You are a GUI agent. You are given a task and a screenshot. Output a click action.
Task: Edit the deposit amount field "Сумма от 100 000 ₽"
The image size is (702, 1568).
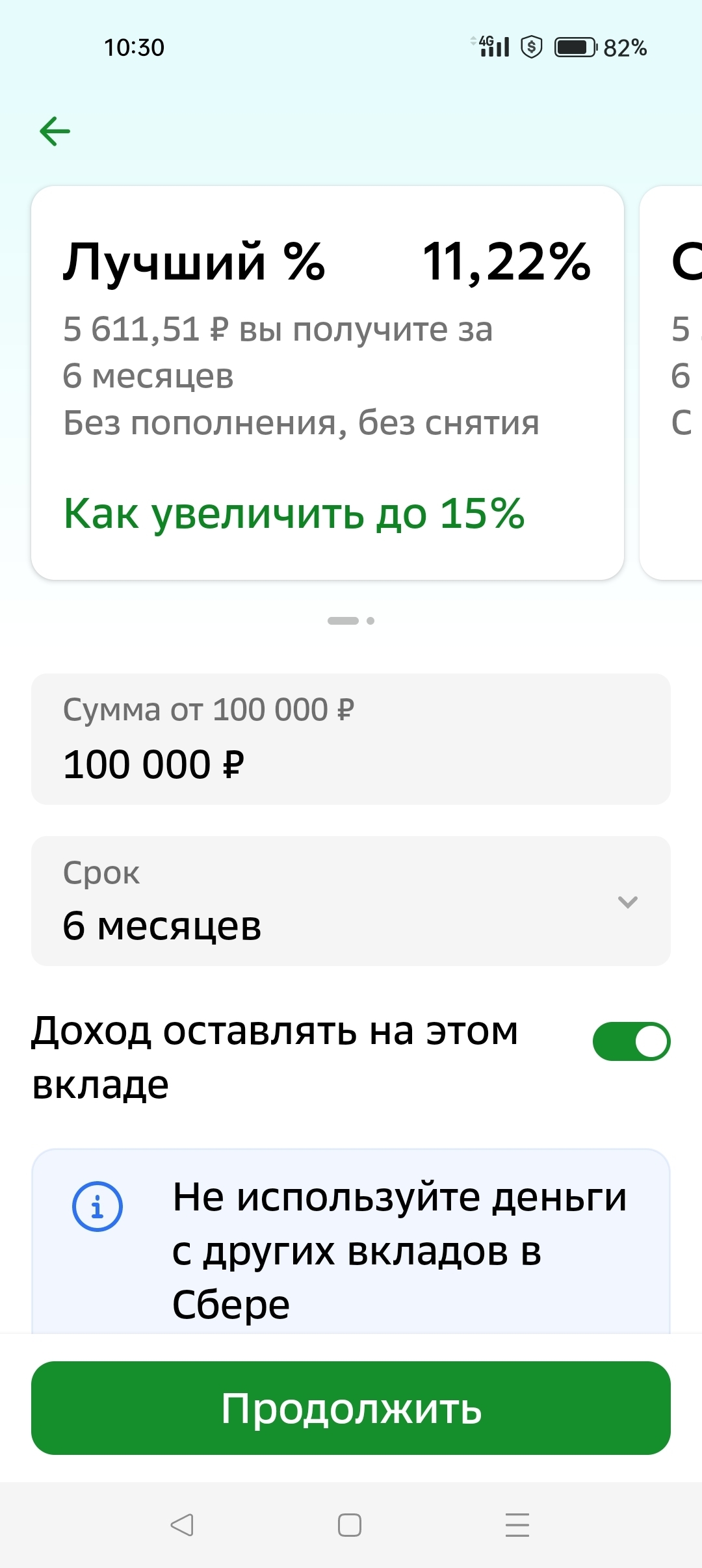pos(351,739)
